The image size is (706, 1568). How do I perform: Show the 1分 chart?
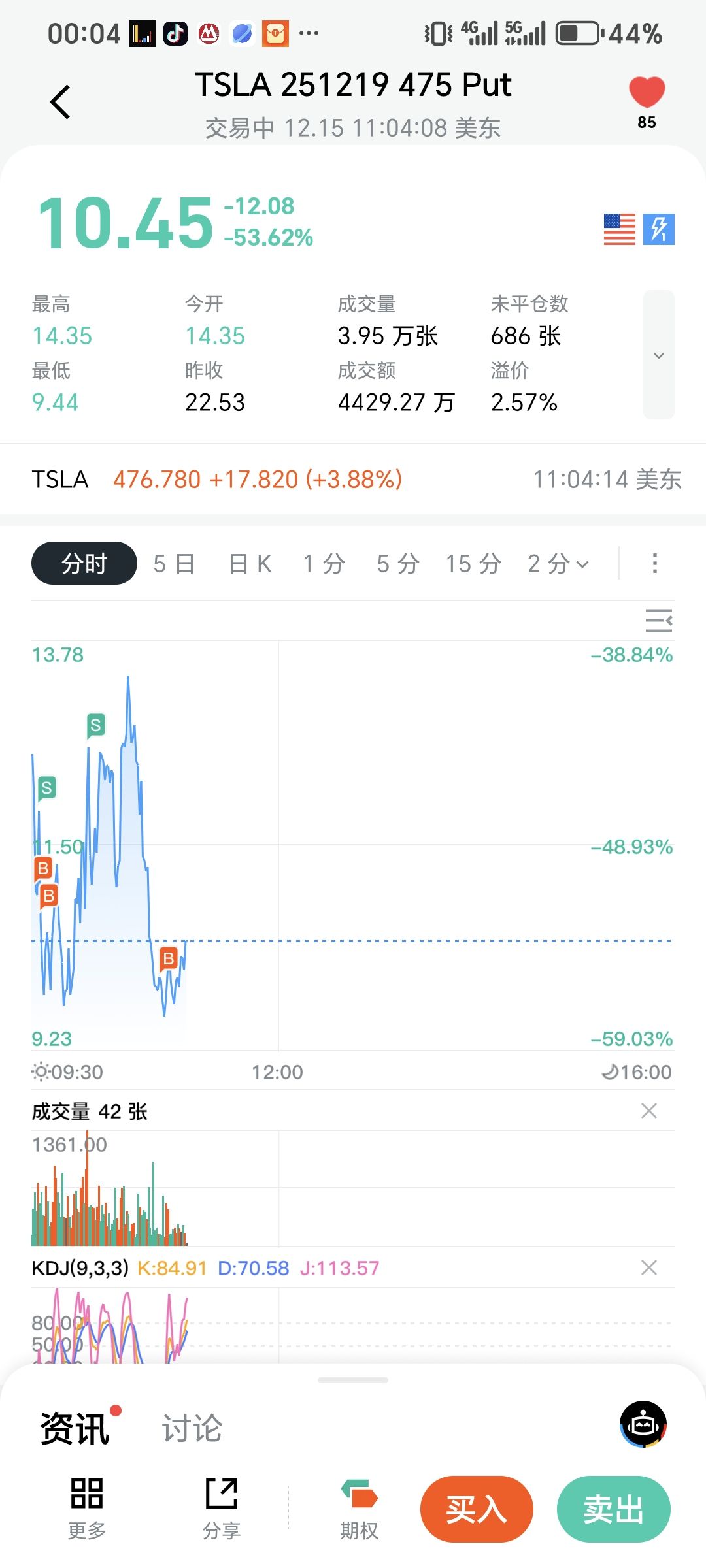[x=324, y=563]
